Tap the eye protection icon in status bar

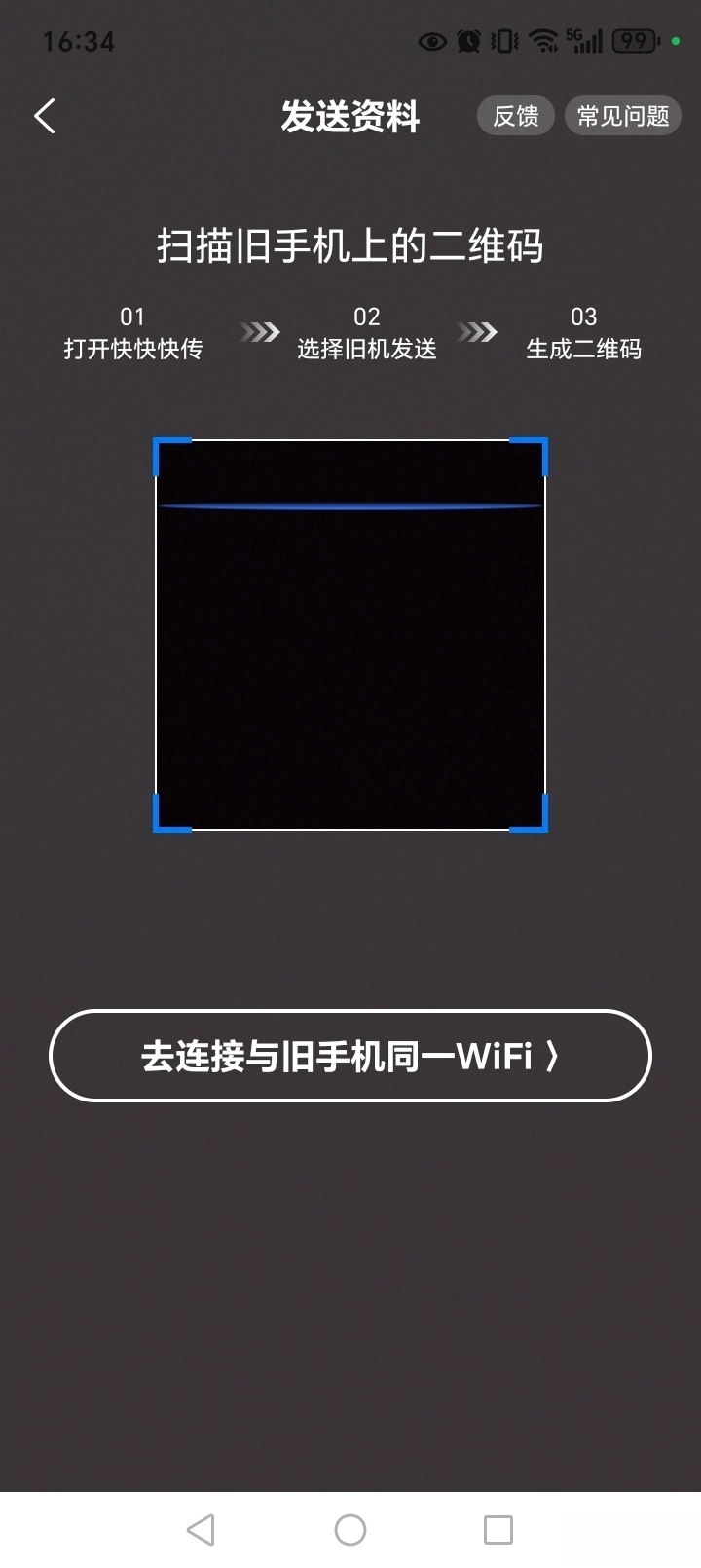point(431,41)
